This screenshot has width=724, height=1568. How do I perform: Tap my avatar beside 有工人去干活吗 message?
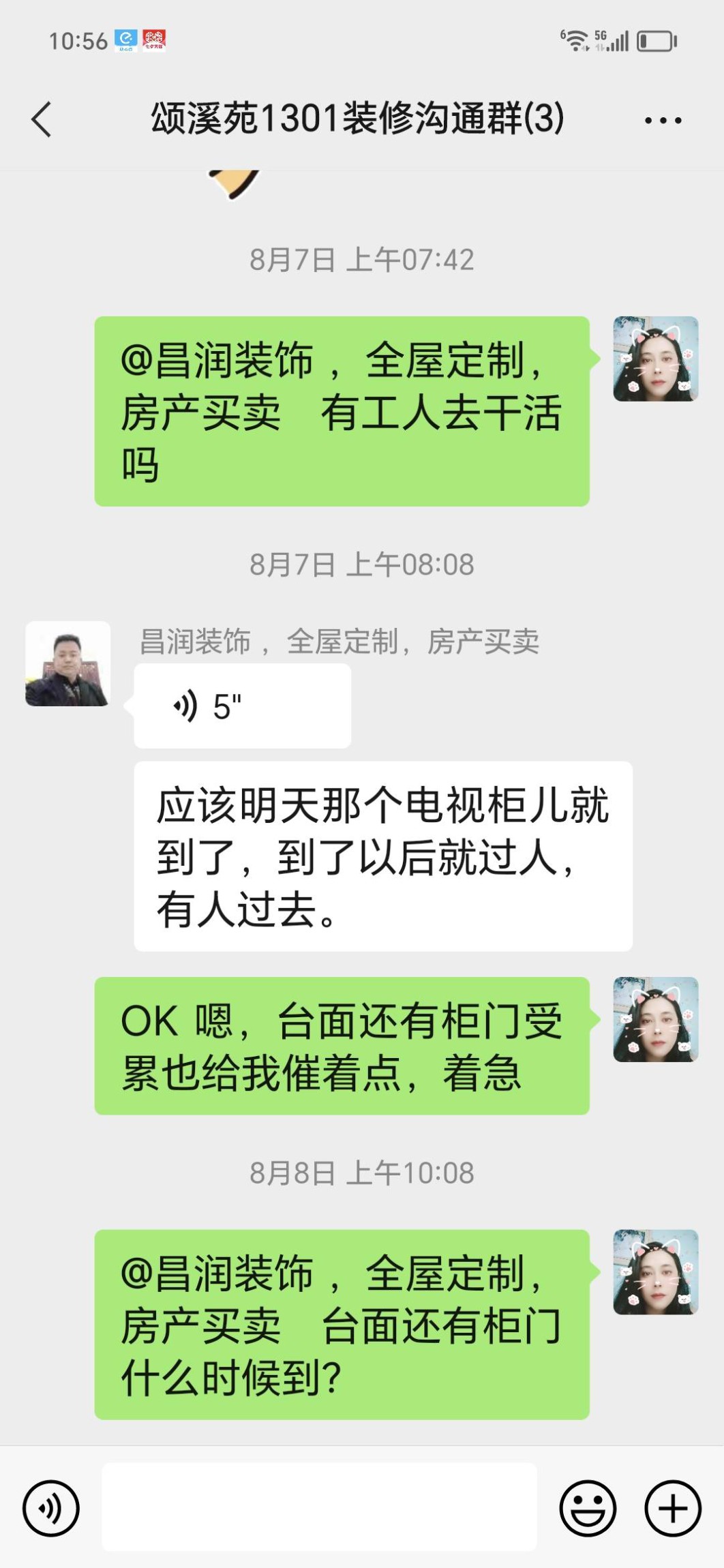tap(655, 359)
